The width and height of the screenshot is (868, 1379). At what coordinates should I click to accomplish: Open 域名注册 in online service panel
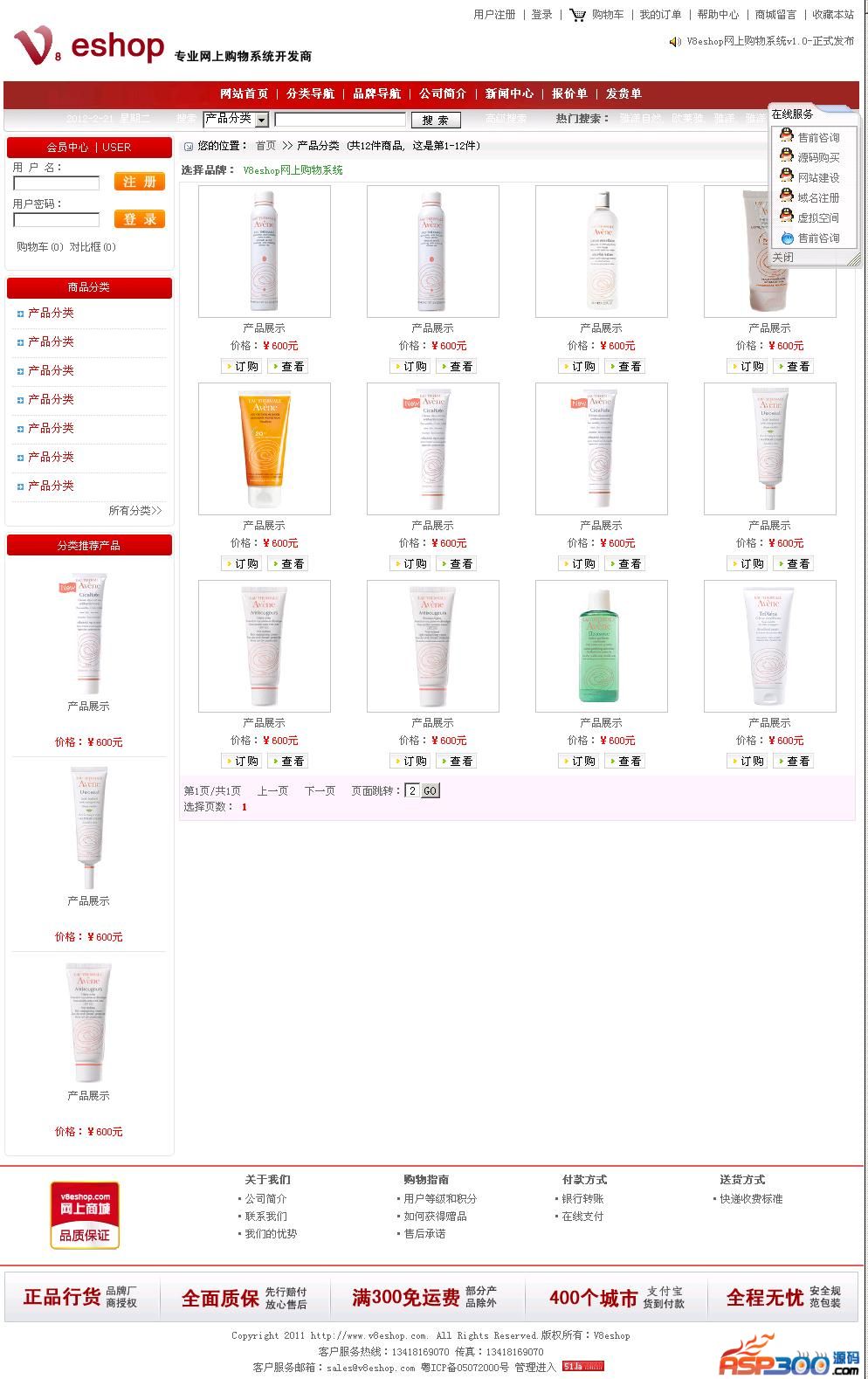coord(818,198)
